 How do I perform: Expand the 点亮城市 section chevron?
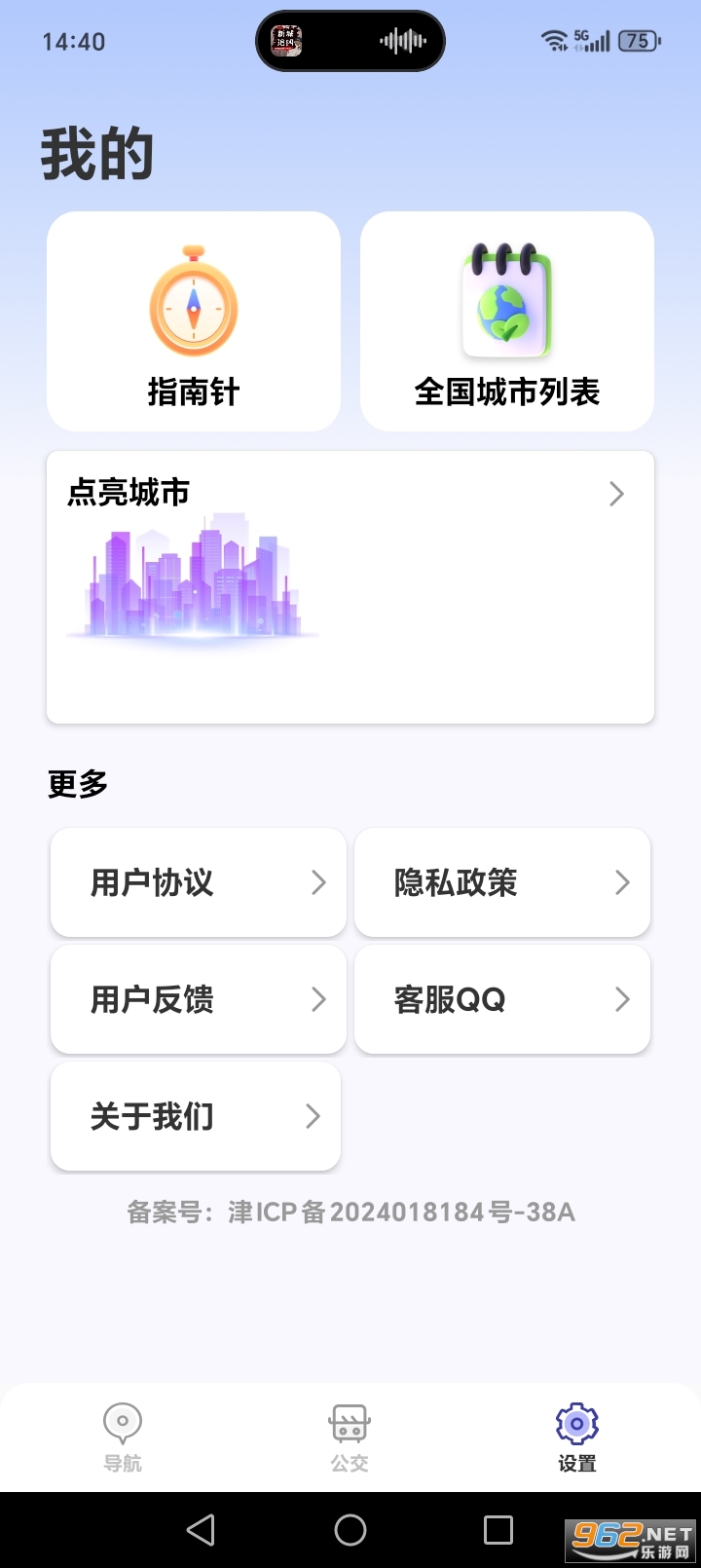click(615, 494)
